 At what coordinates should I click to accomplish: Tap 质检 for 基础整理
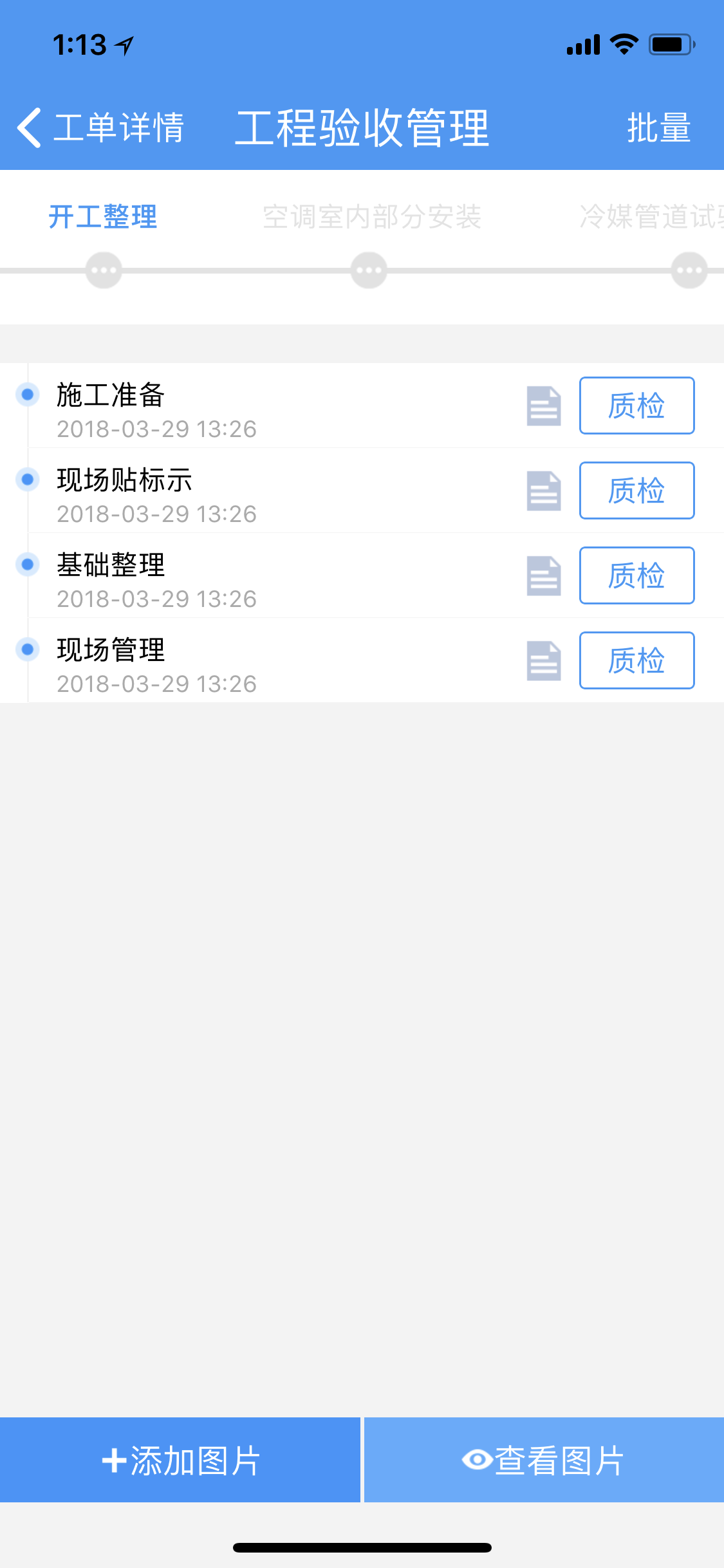pyautogui.click(x=636, y=575)
